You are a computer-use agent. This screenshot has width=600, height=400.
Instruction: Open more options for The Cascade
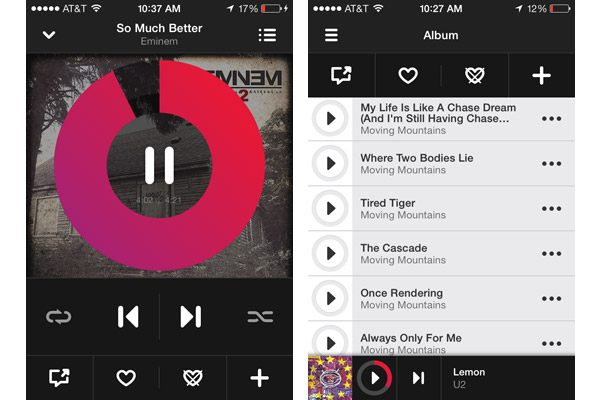pos(551,253)
